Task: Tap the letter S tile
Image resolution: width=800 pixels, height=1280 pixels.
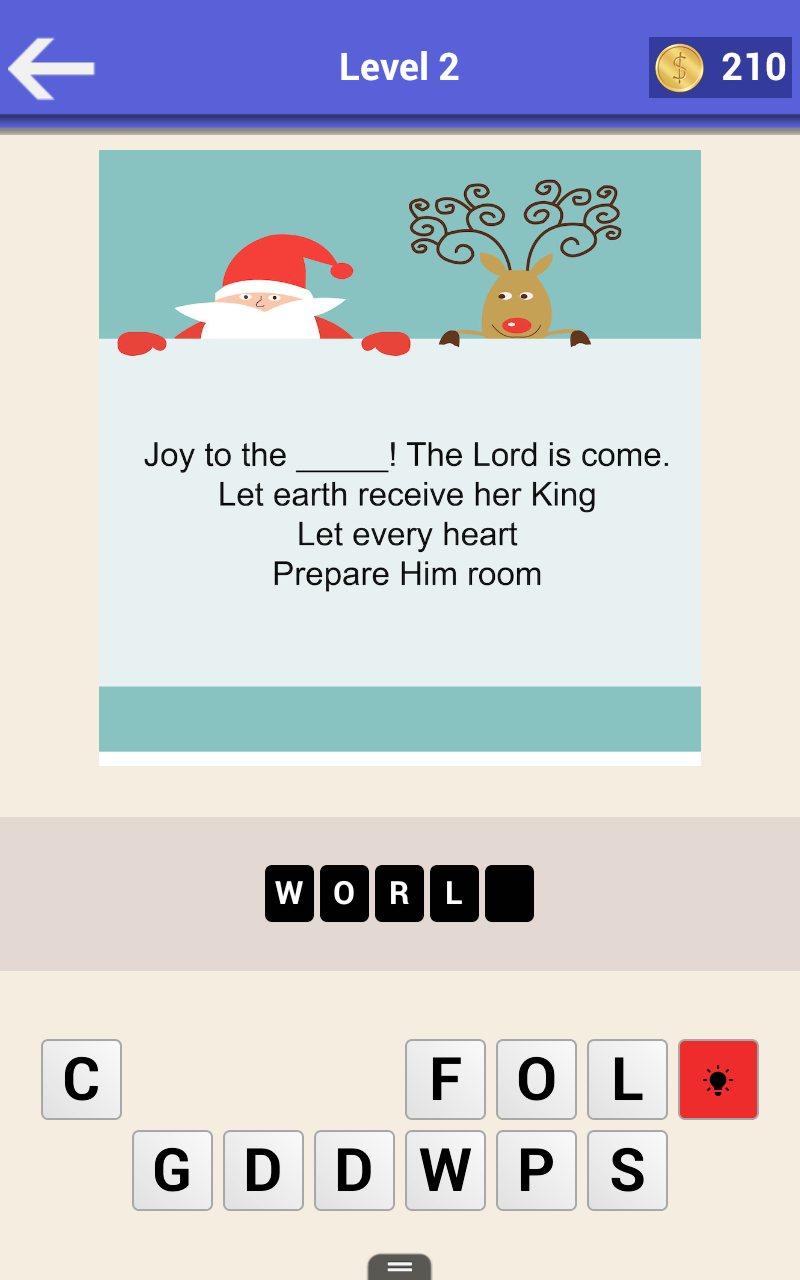Action: click(627, 1170)
